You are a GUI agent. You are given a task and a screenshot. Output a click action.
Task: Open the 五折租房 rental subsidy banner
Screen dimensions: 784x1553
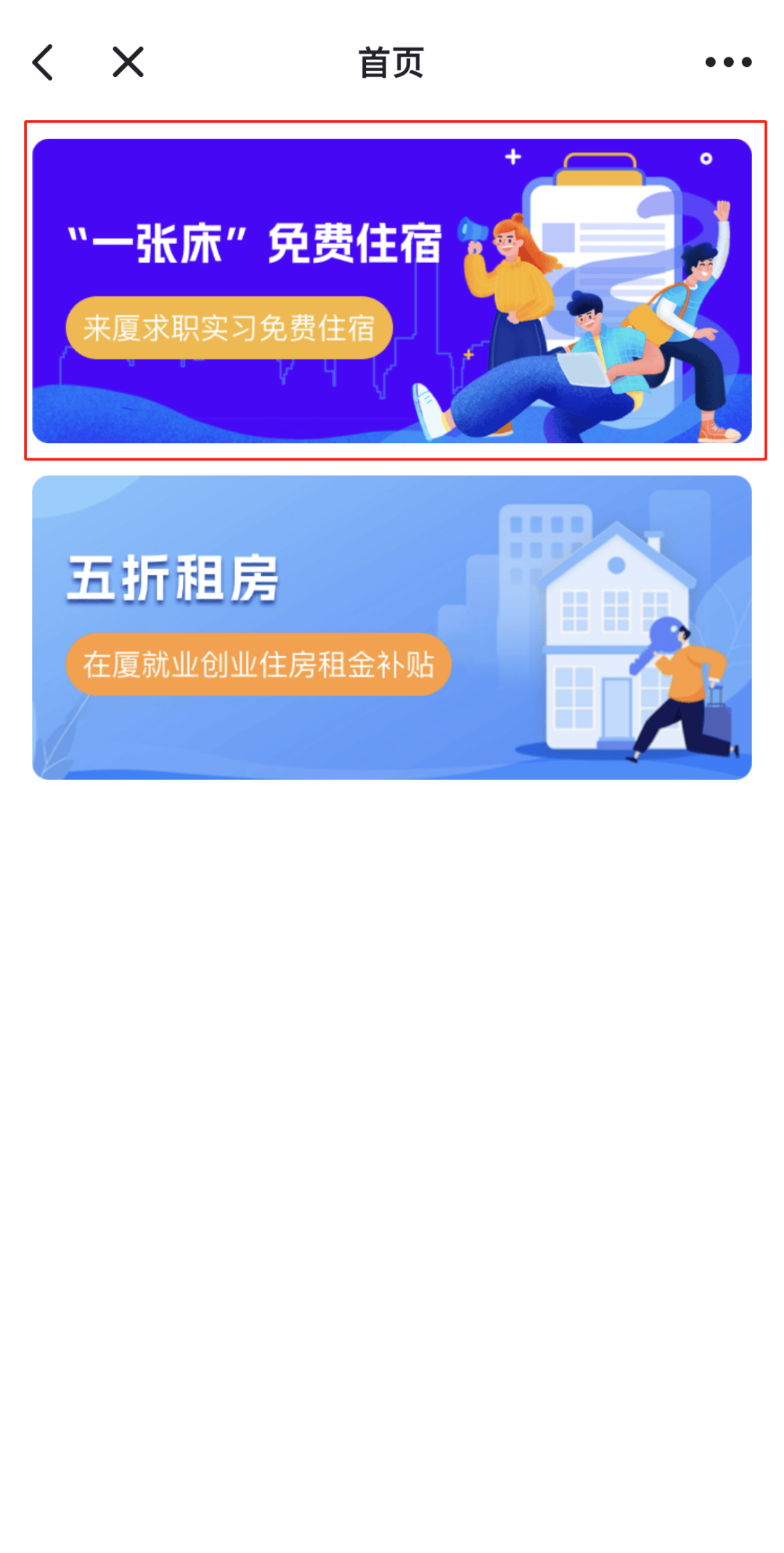point(392,628)
